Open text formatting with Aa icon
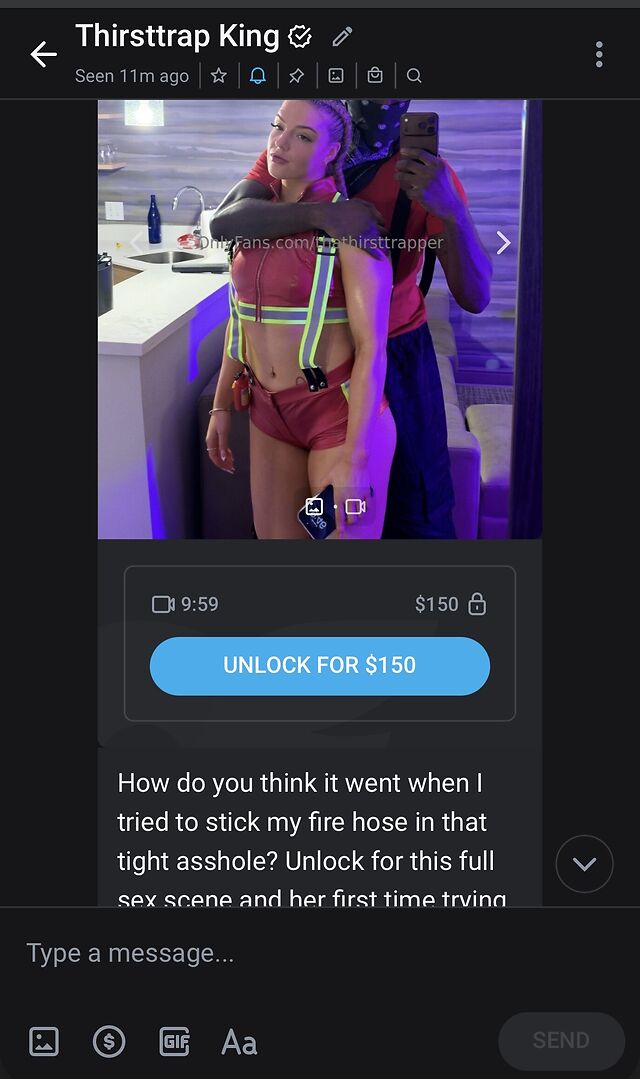Image resolution: width=640 pixels, height=1079 pixels. click(x=239, y=1042)
